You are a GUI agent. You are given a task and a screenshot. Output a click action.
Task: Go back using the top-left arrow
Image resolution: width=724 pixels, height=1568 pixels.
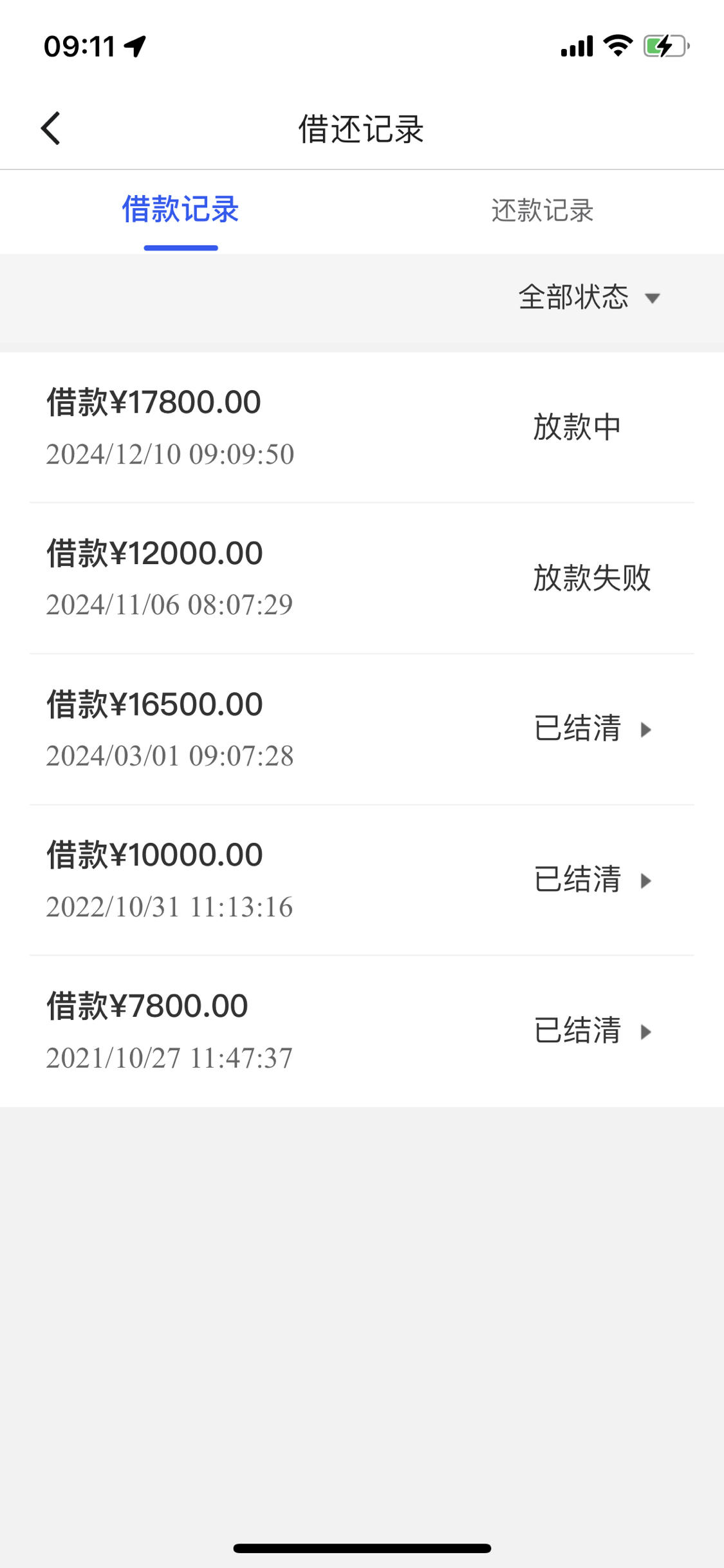click(50, 128)
